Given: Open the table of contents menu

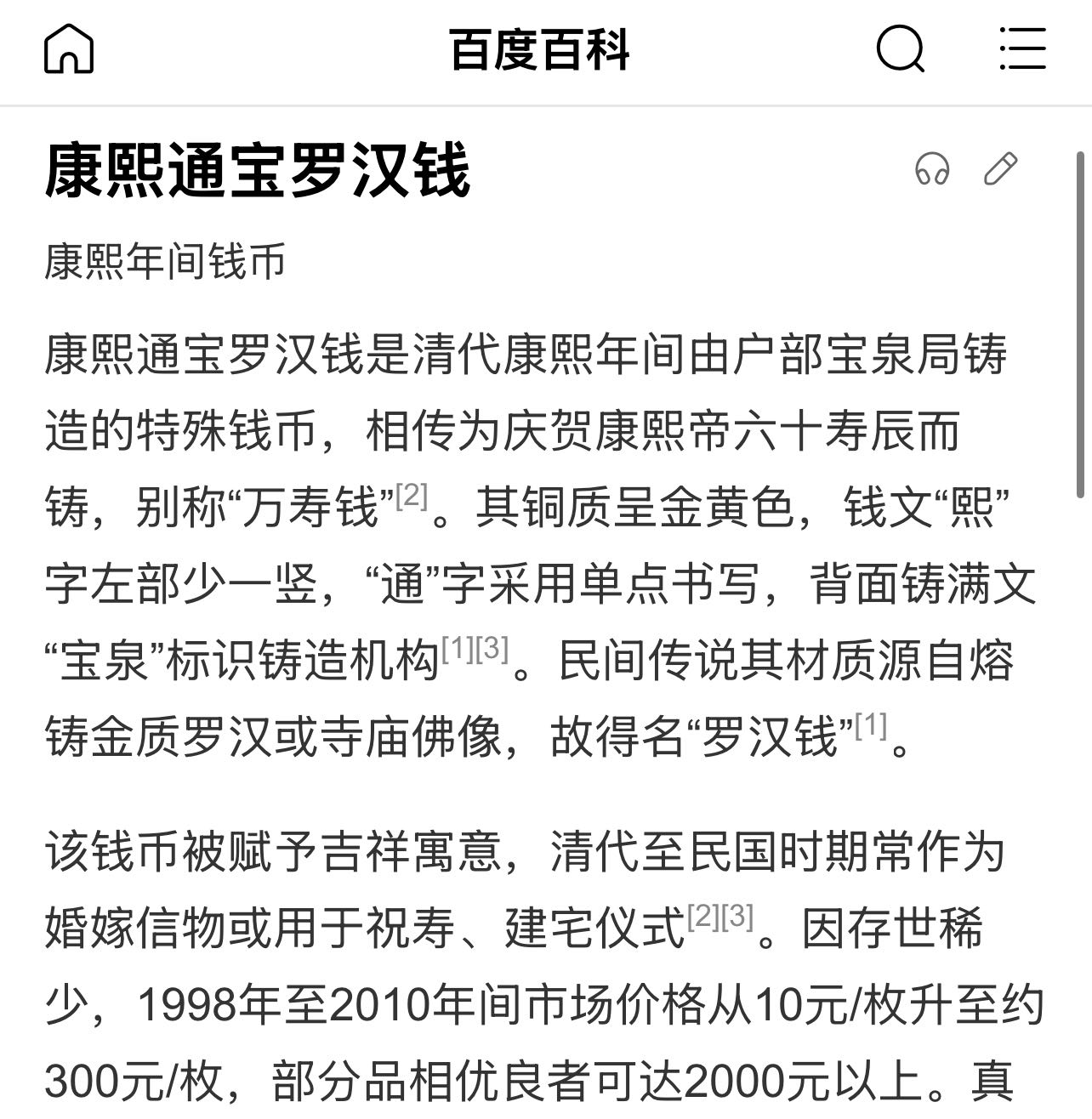Looking at the screenshot, I should point(1022,49).
